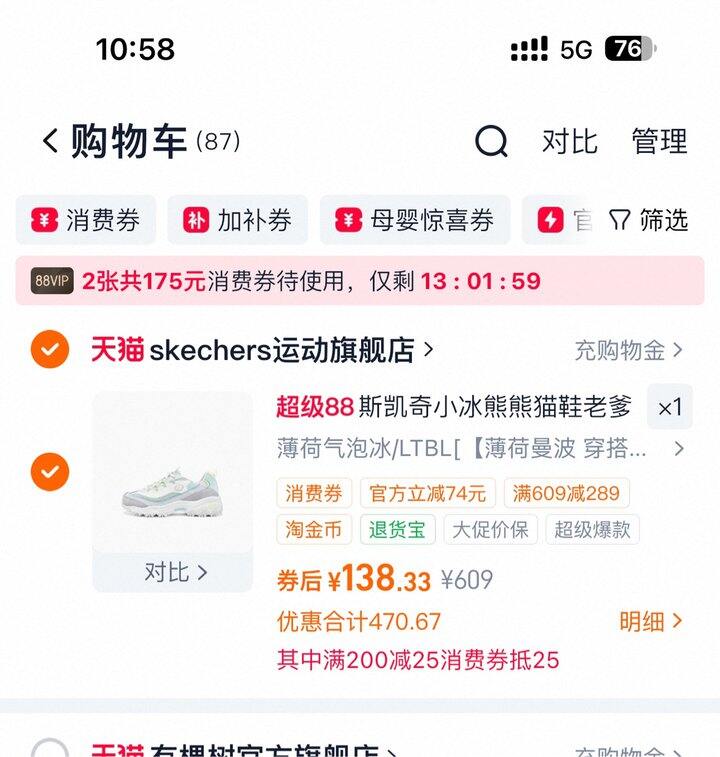Open search in the cart
The height and width of the screenshot is (757, 720).
[x=490, y=141]
